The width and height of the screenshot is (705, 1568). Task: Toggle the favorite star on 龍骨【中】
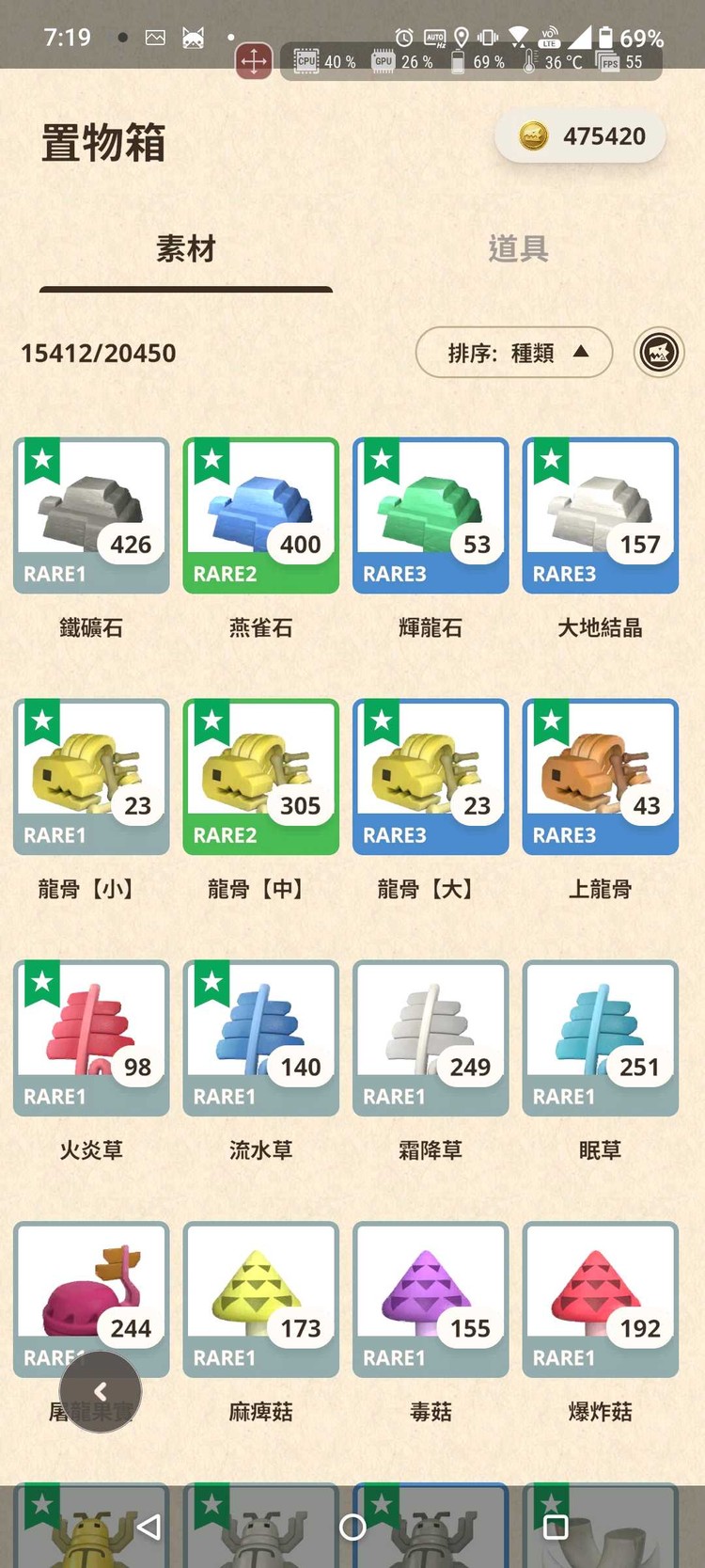tap(211, 722)
